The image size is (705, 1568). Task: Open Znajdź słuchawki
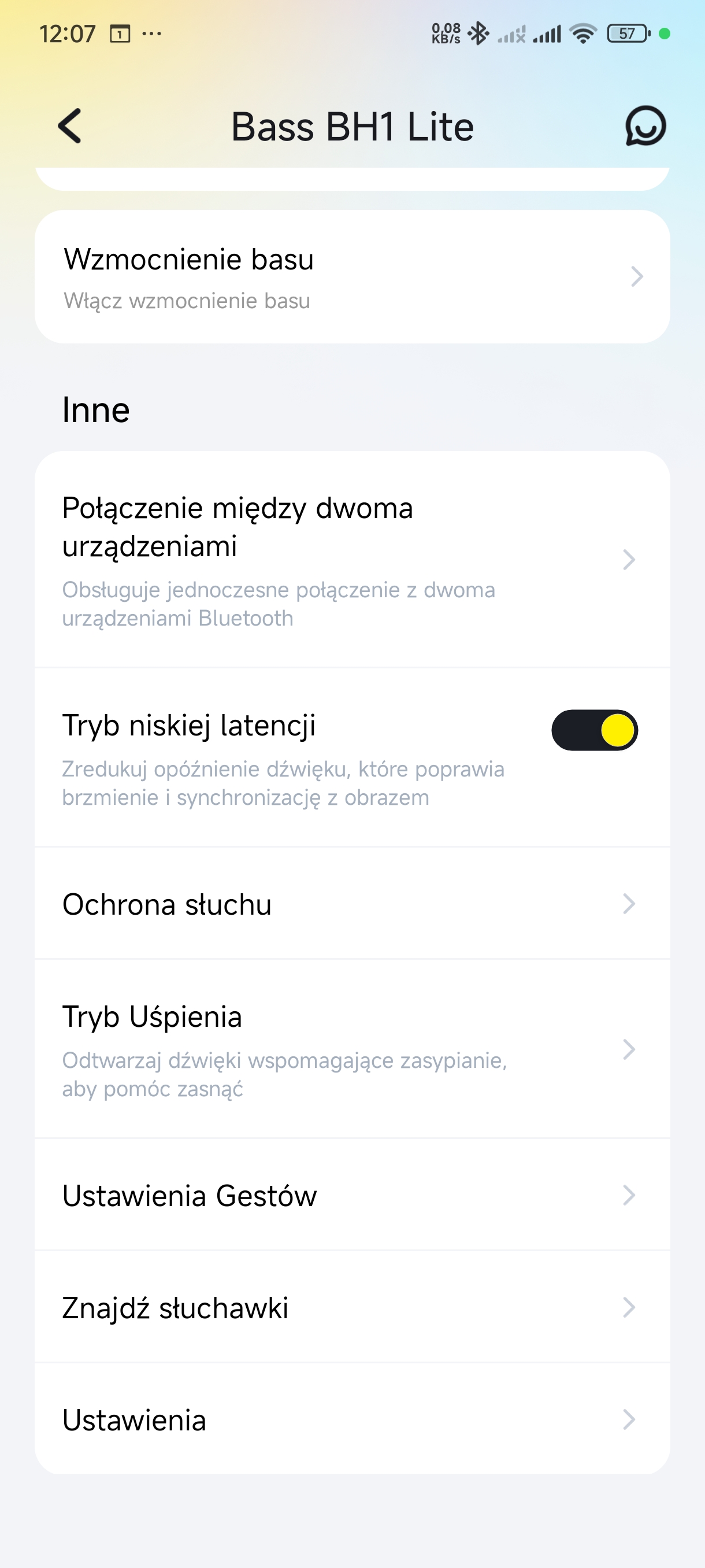click(351, 1307)
